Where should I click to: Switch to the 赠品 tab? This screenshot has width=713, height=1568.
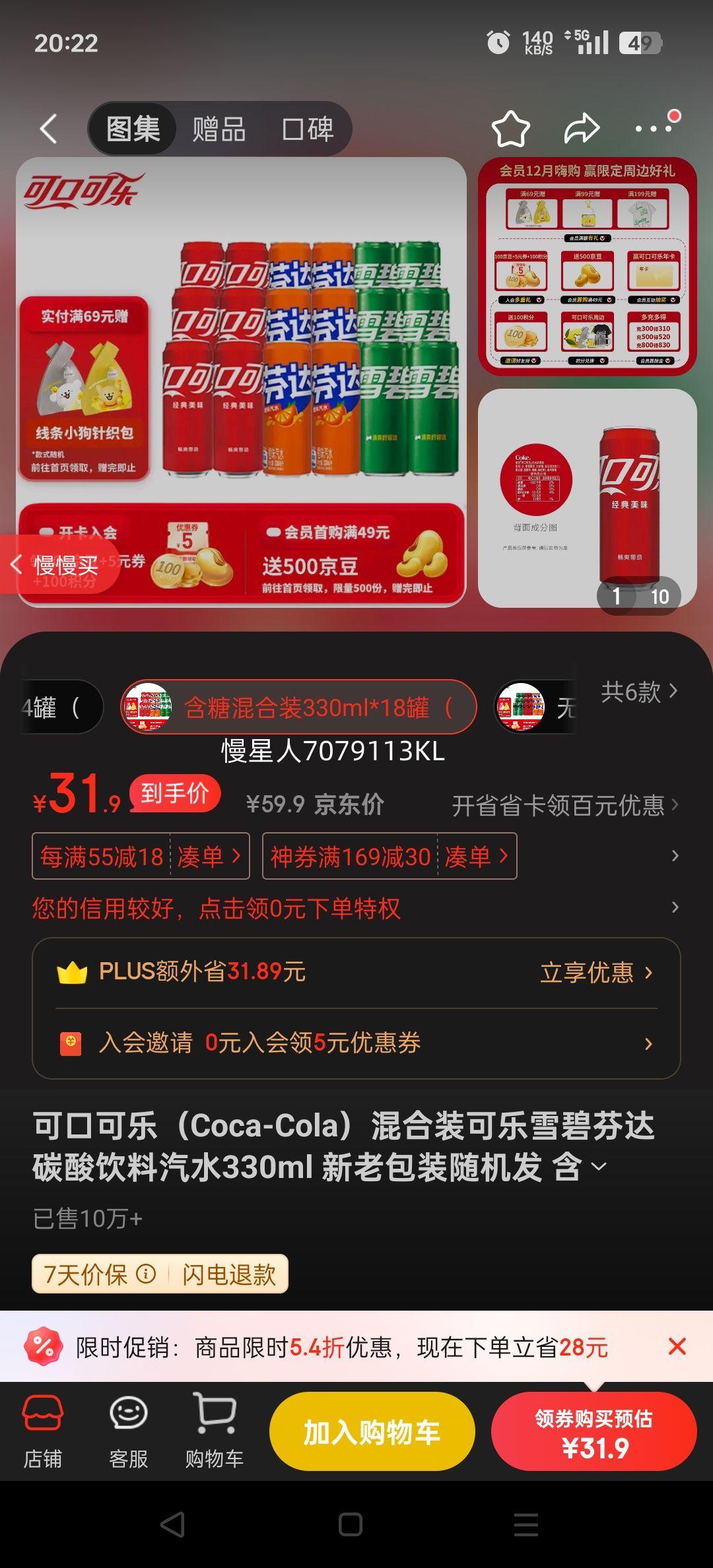[219, 128]
